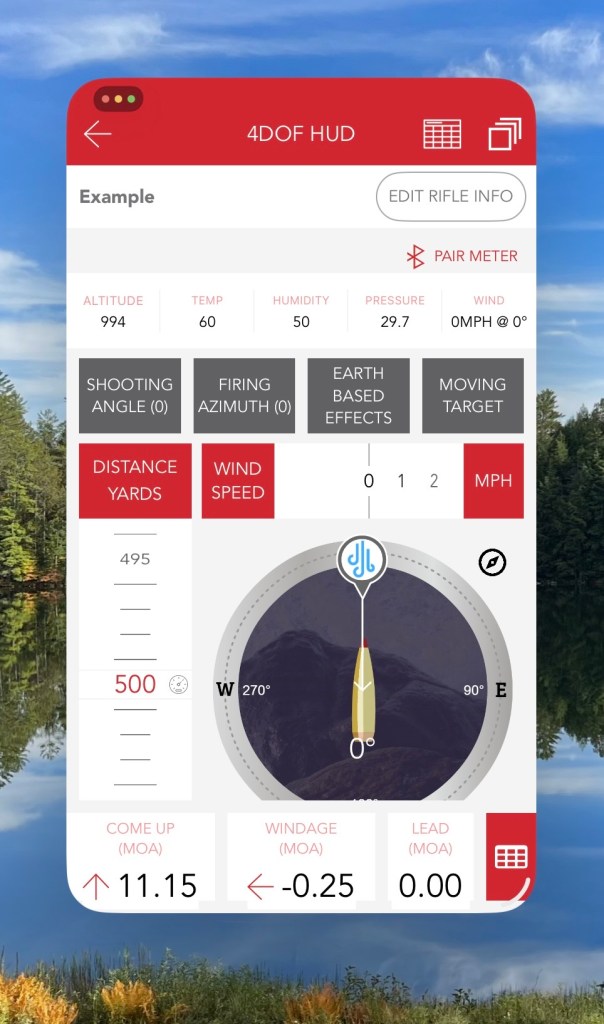Tap the rangefinder icon beside 500

178,685
